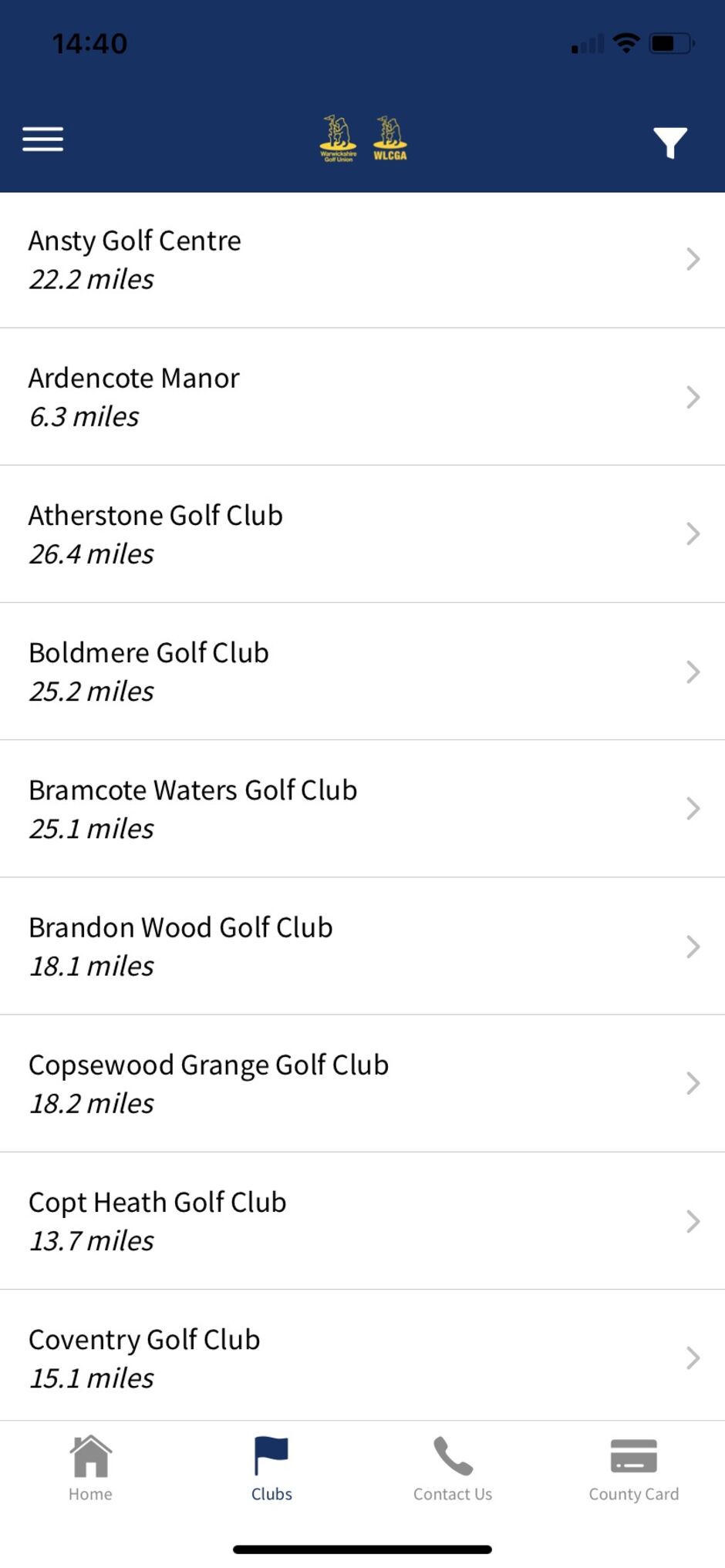Image resolution: width=725 pixels, height=1568 pixels.
Task: Select the Ardencote Manor row
Action: click(362, 397)
